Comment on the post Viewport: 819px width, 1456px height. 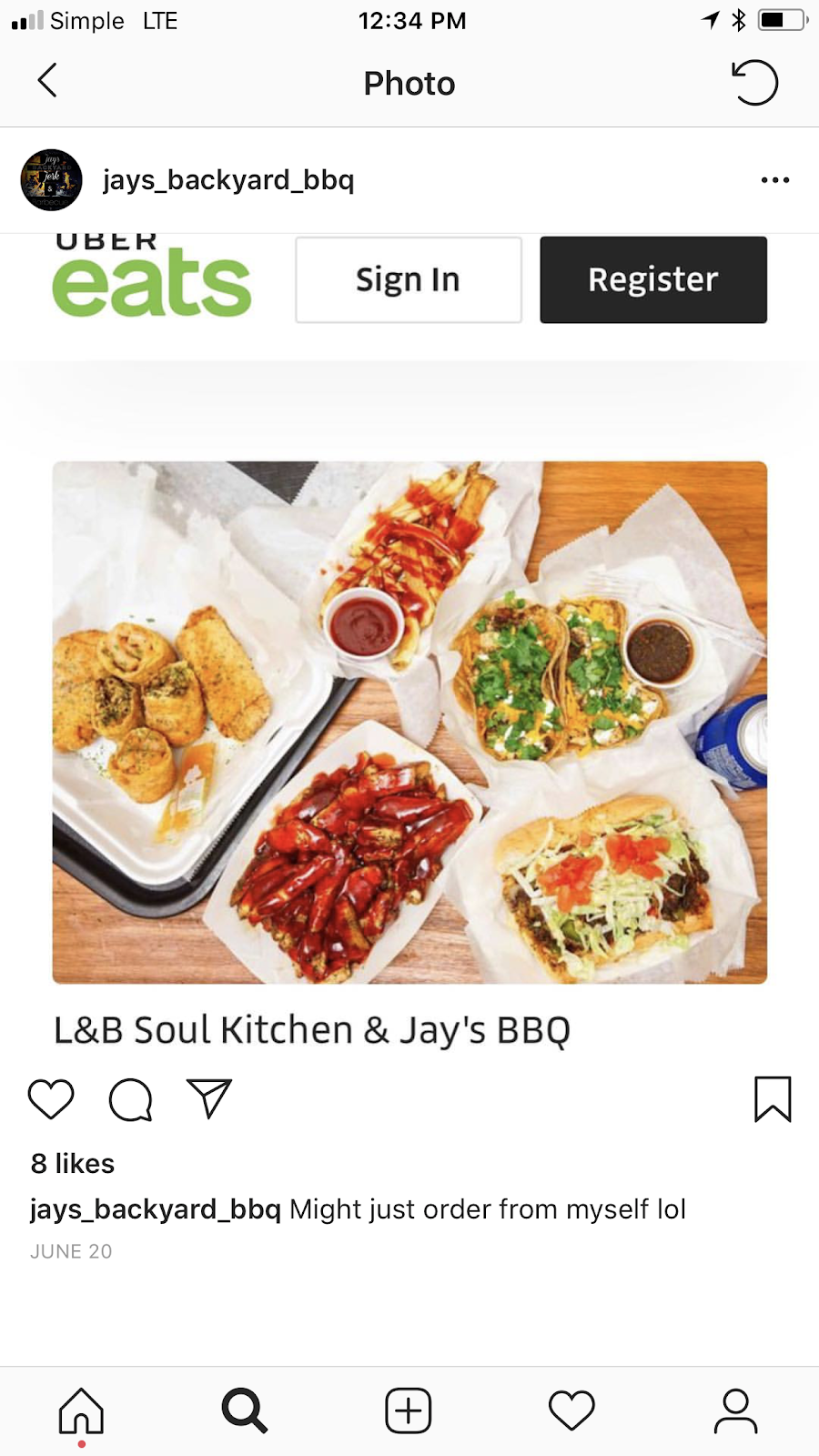[x=130, y=1099]
